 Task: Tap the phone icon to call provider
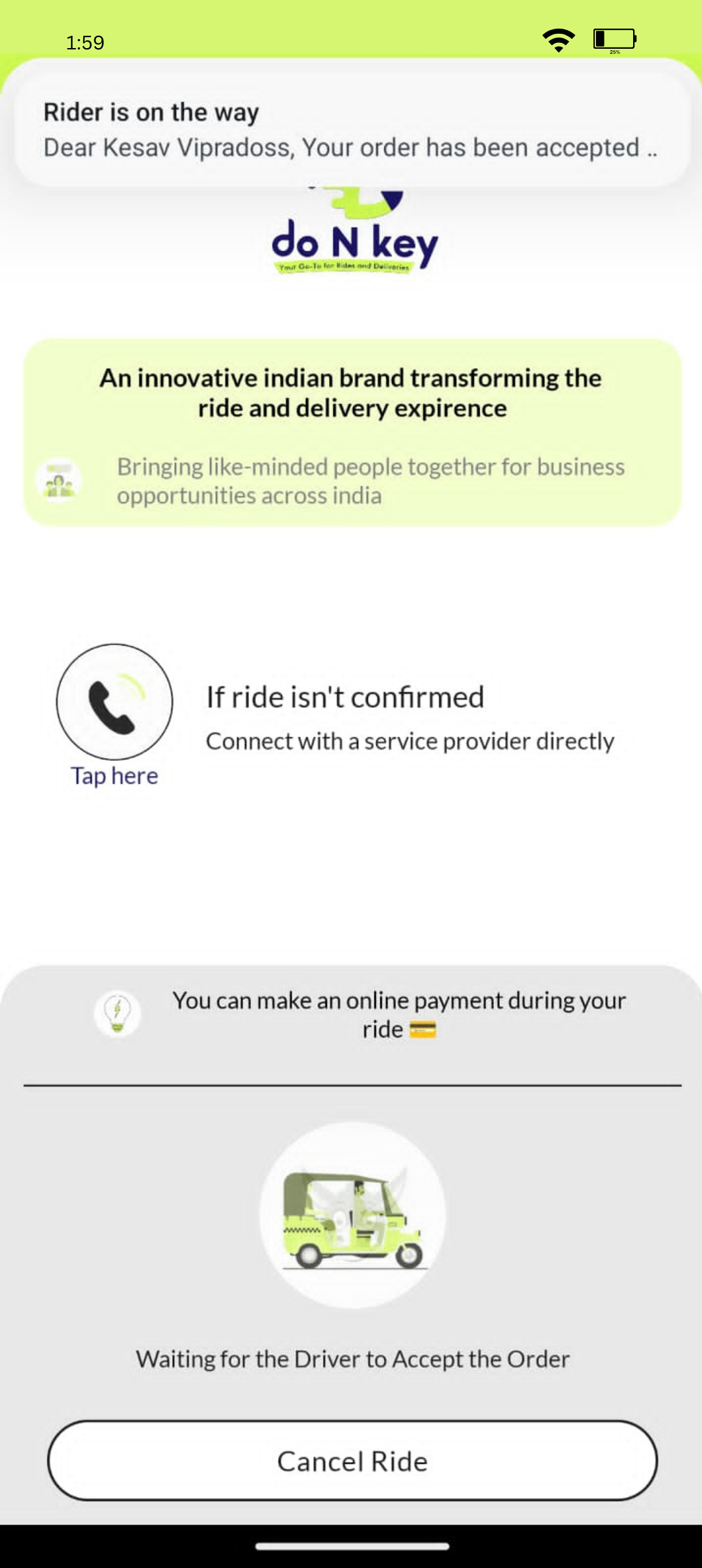pyautogui.click(x=114, y=701)
